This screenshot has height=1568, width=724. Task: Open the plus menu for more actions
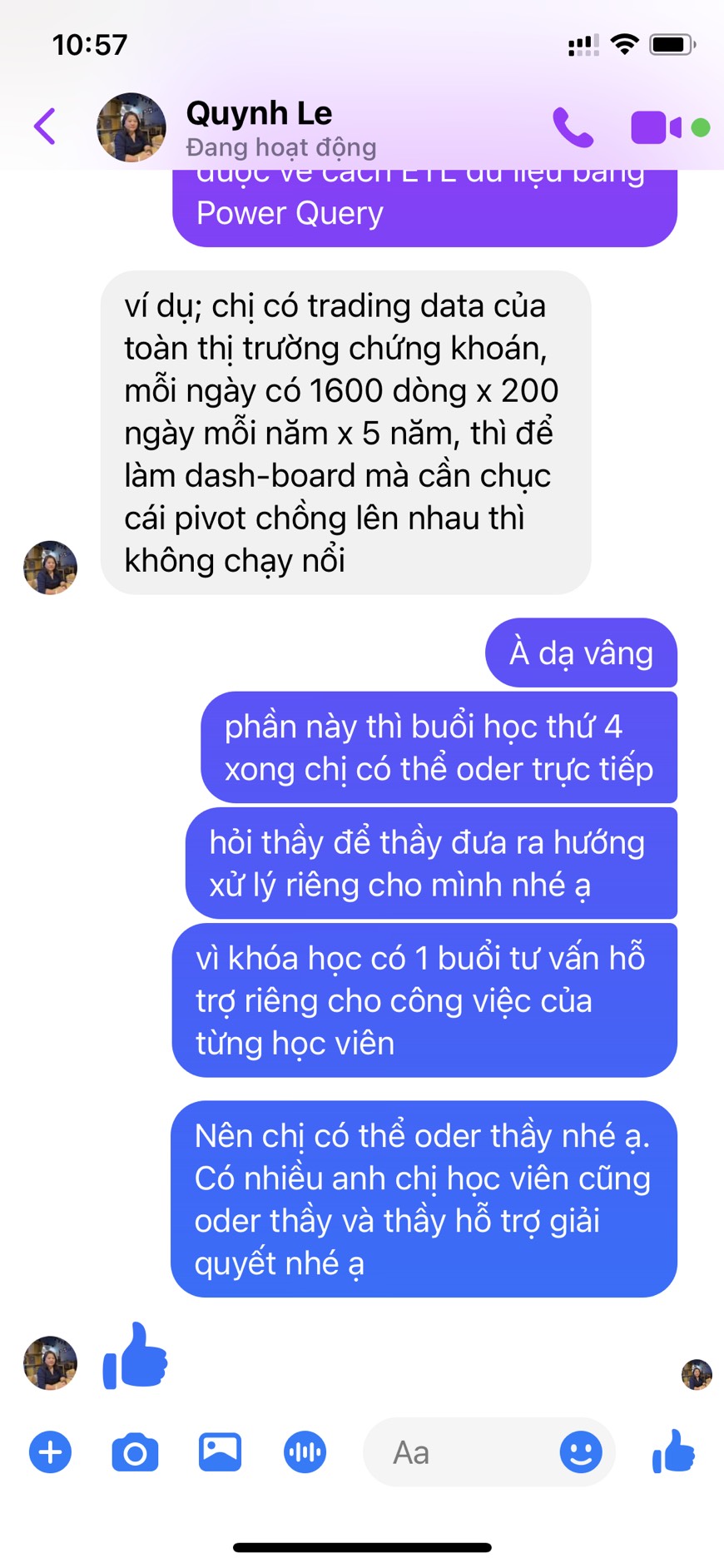tap(50, 1452)
